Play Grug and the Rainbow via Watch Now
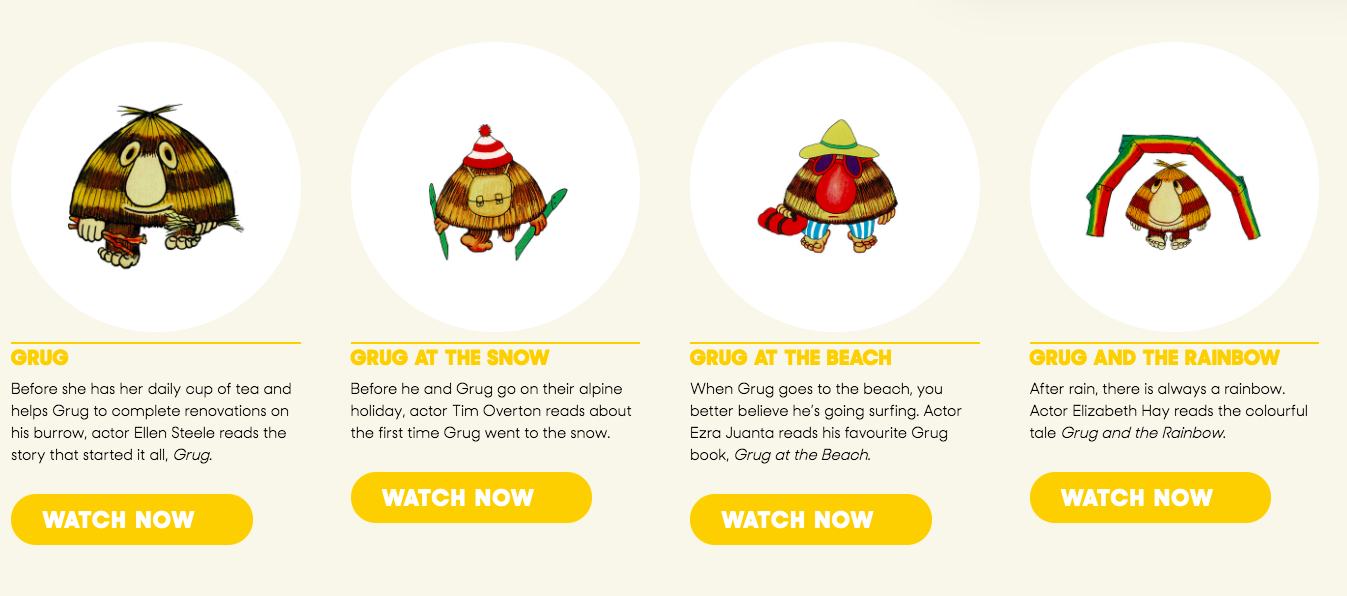This screenshot has height=596, width=1347. click(1149, 497)
